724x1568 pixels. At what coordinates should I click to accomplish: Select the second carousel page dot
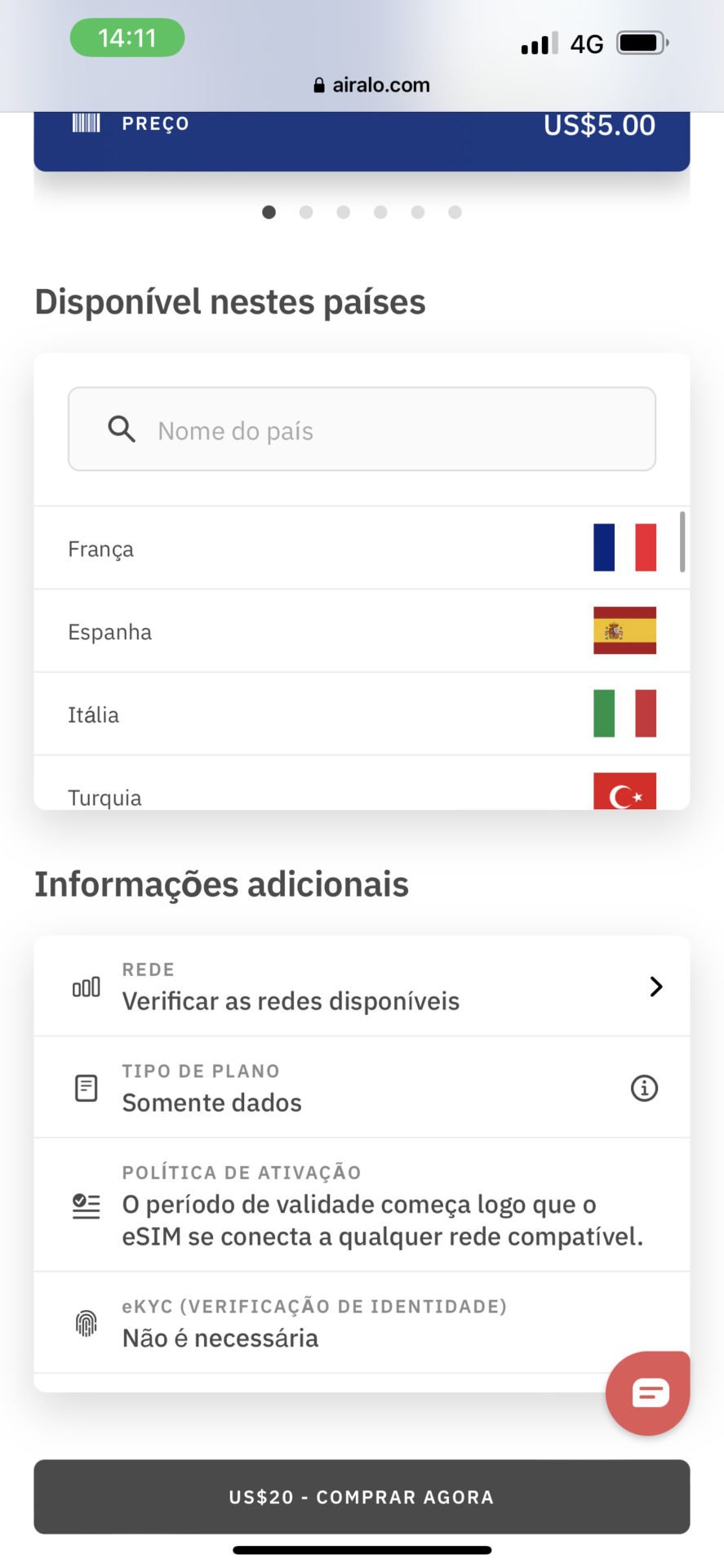tap(306, 212)
